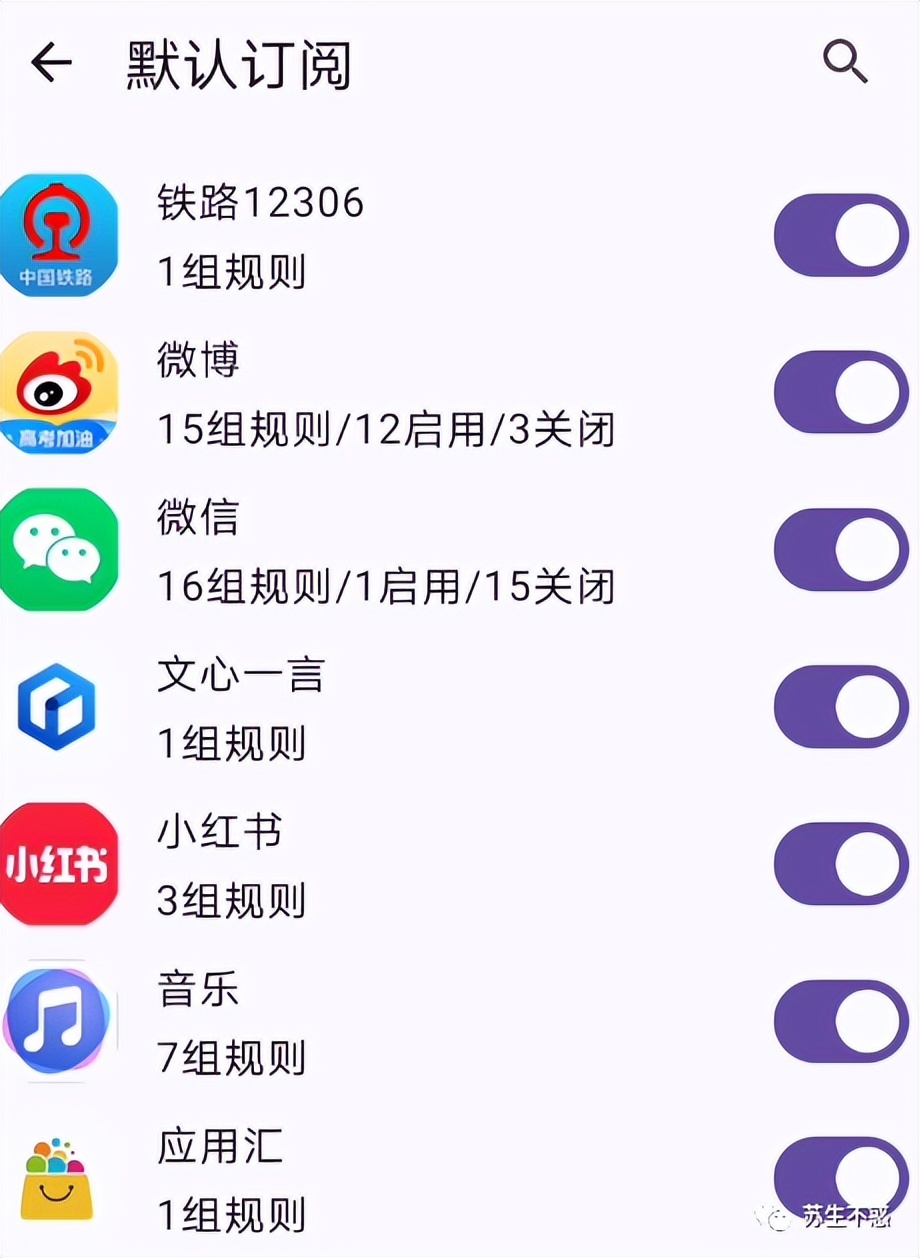920x1258 pixels.
Task: Turn off the 微博 toggle
Action: pyautogui.click(x=841, y=392)
